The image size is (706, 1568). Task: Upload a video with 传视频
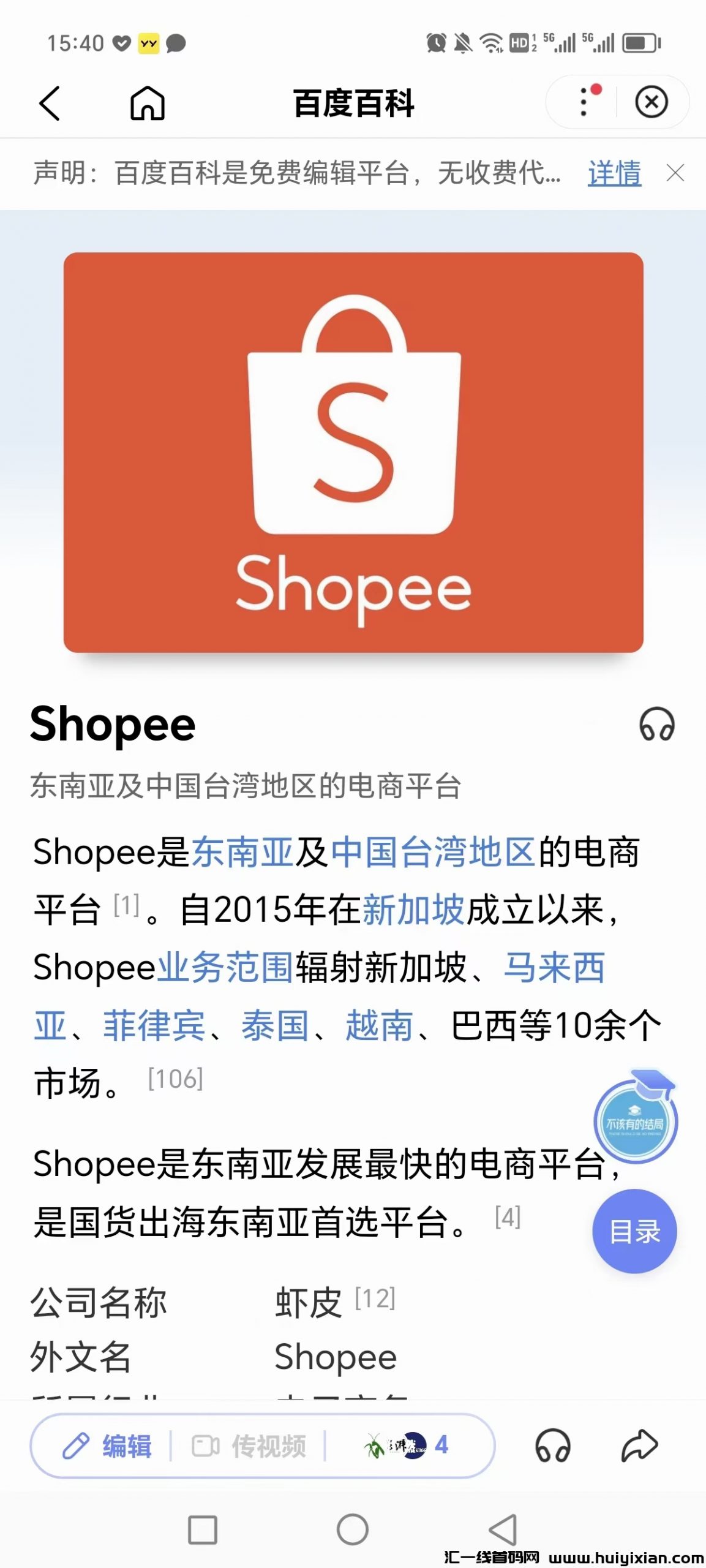[249, 1446]
